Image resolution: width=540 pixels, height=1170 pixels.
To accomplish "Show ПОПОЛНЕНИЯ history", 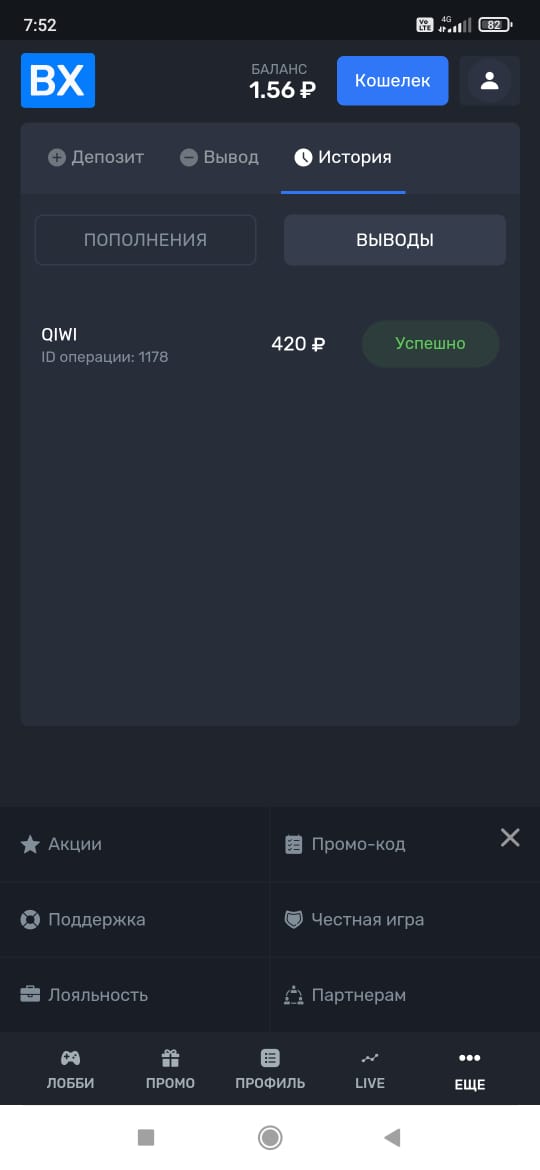I will pyautogui.click(x=145, y=240).
